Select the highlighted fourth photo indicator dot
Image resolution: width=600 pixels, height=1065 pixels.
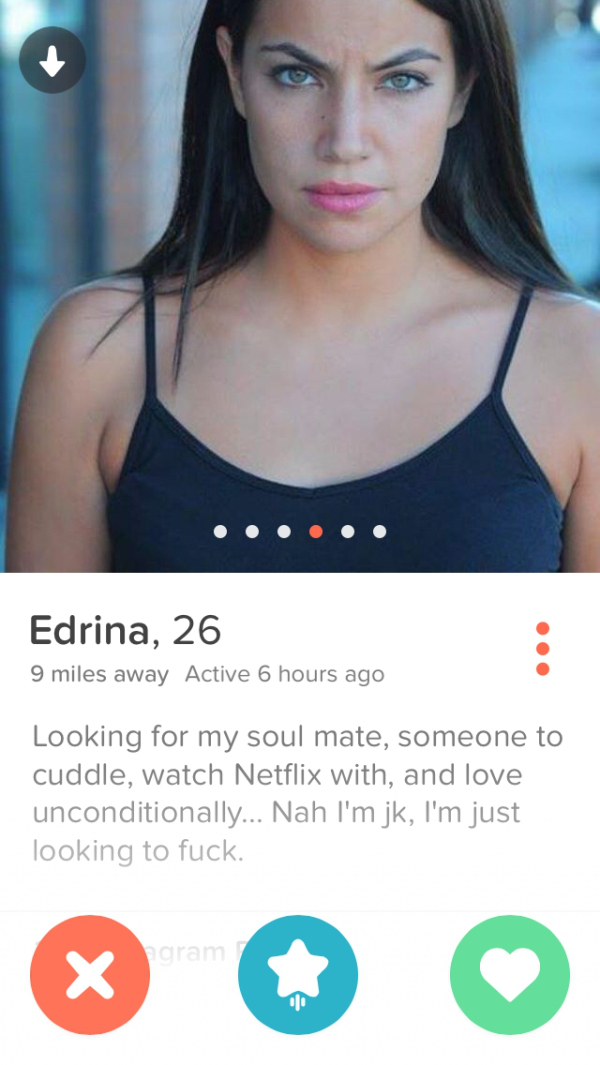(316, 531)
